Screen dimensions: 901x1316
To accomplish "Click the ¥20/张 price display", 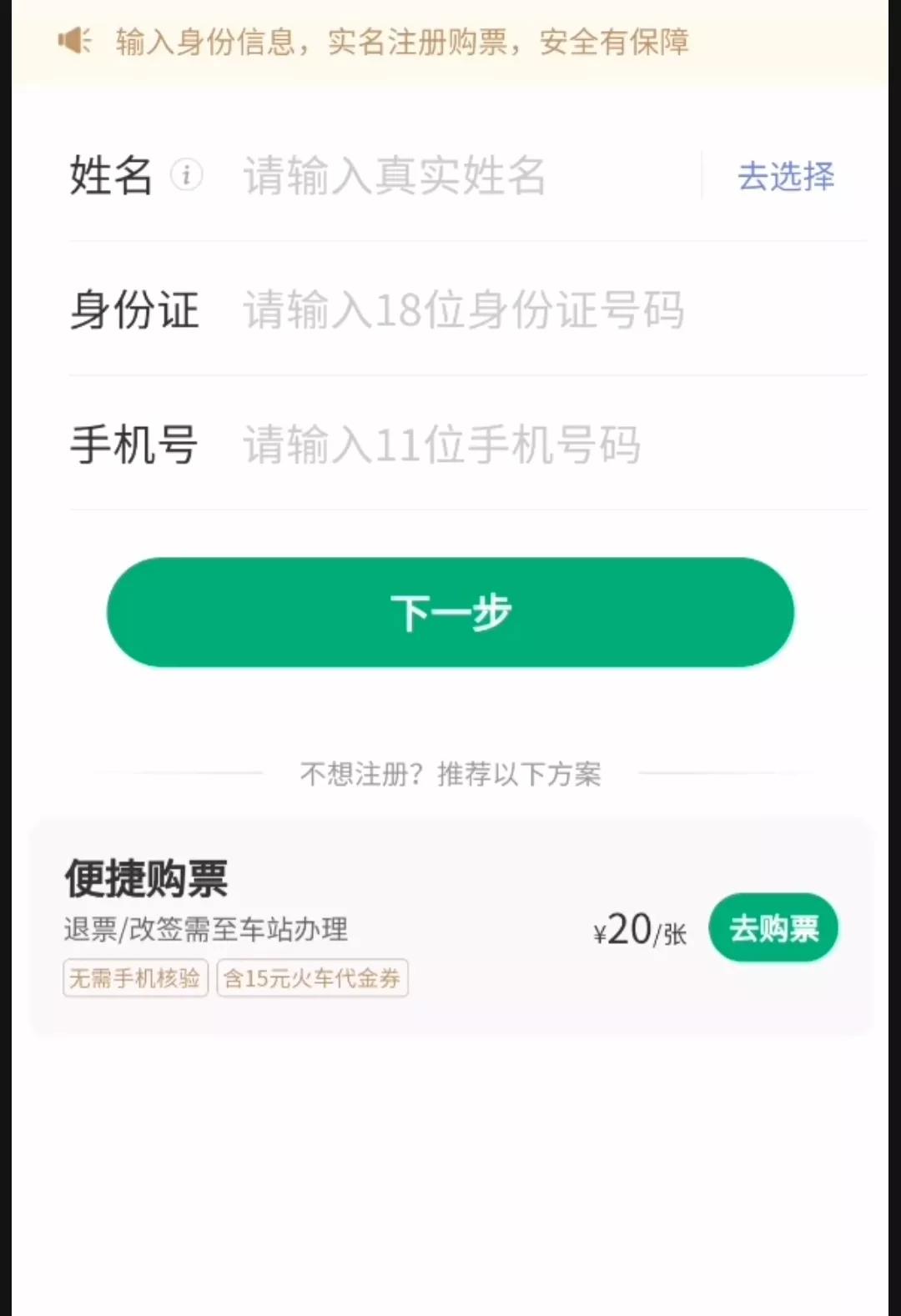I will 638,928.
